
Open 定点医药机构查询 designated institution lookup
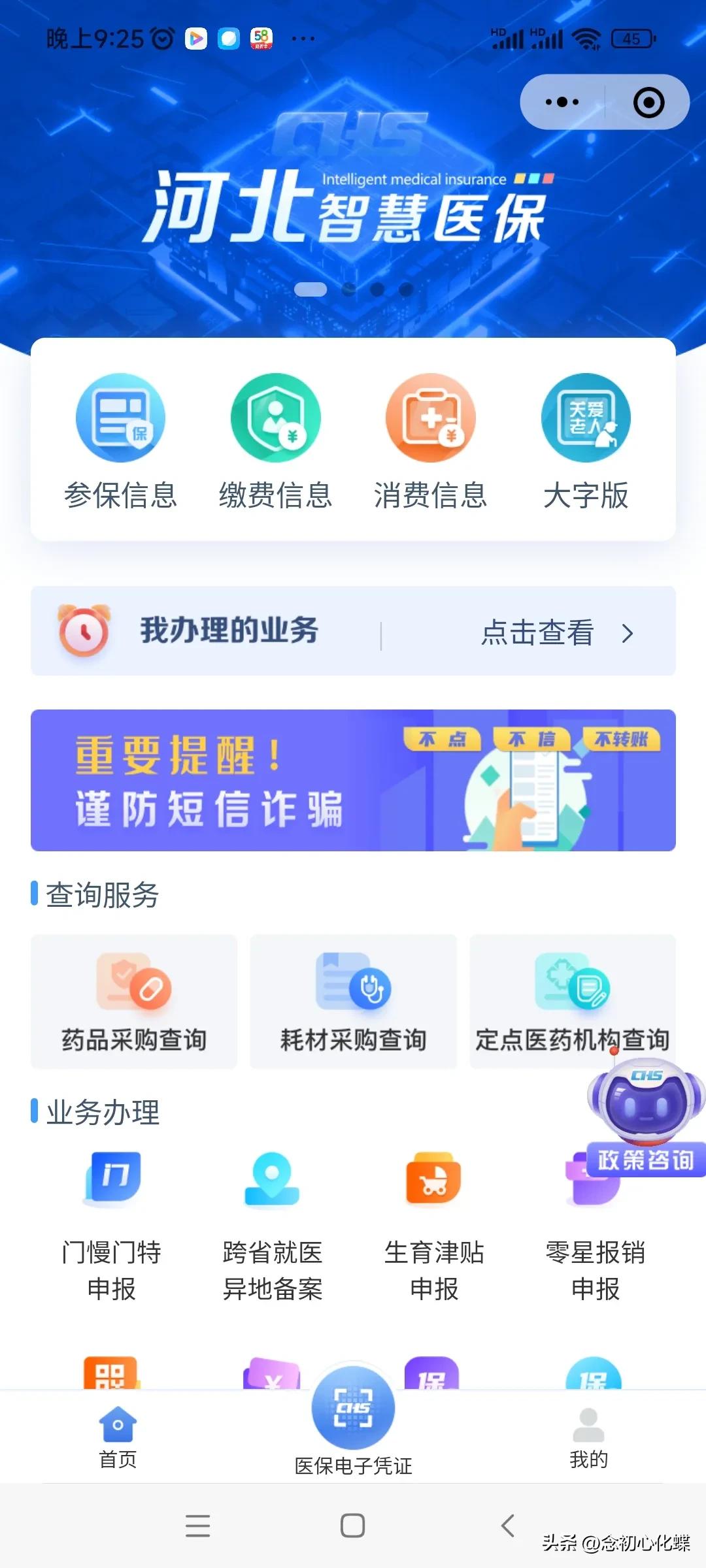coord(573,1000)
